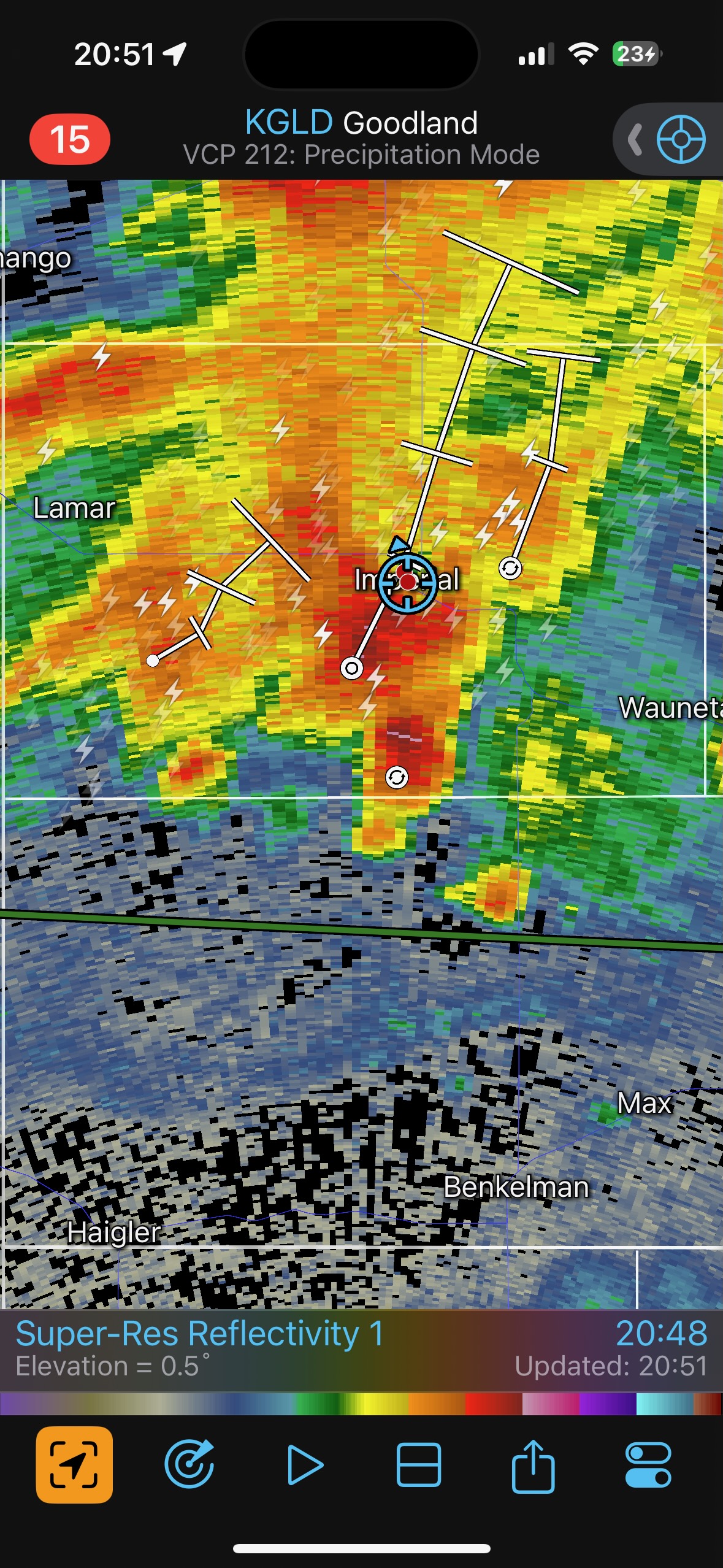Refresh radar data with circular arrow icon
Image resolution: width=723 pixels, height=1568 pixels.
click(x=189, y=1465)
